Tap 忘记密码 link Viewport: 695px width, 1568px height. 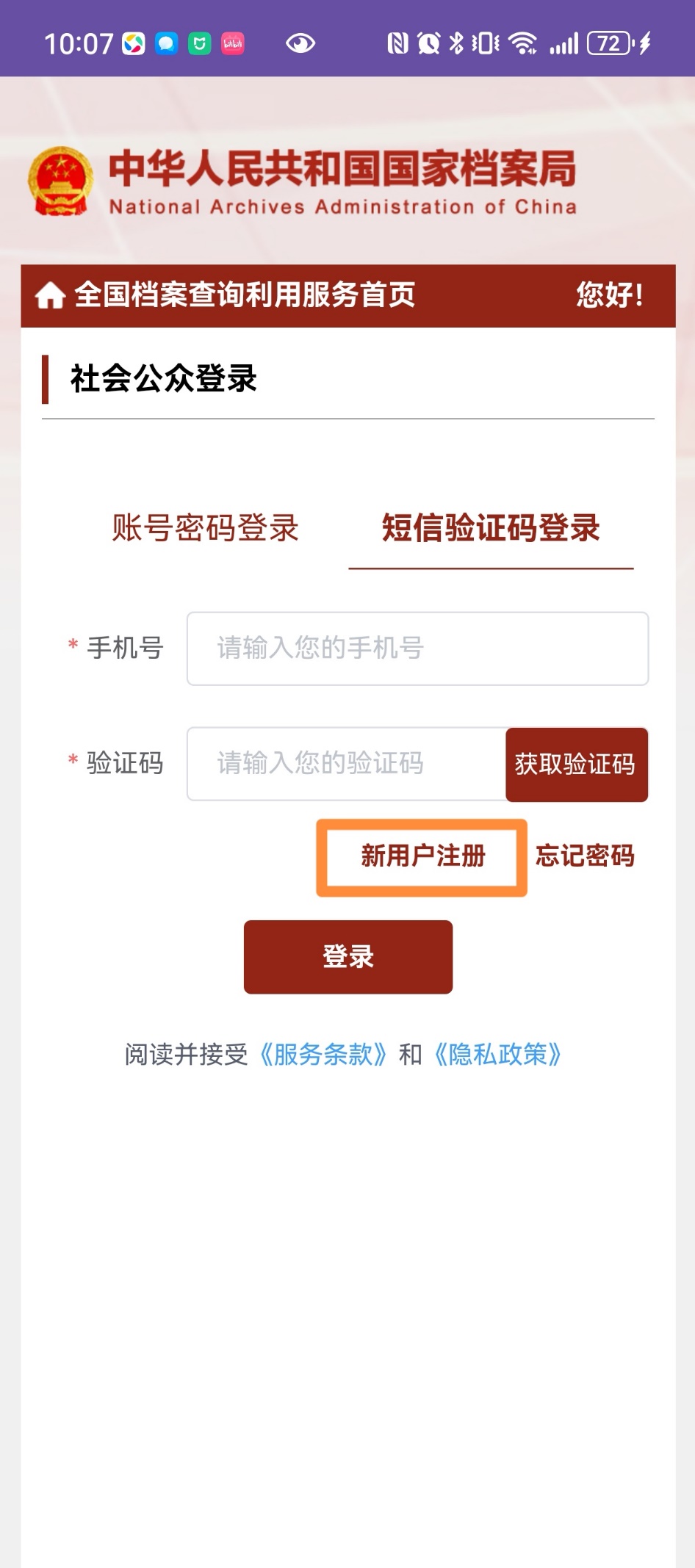click(585, 856)
